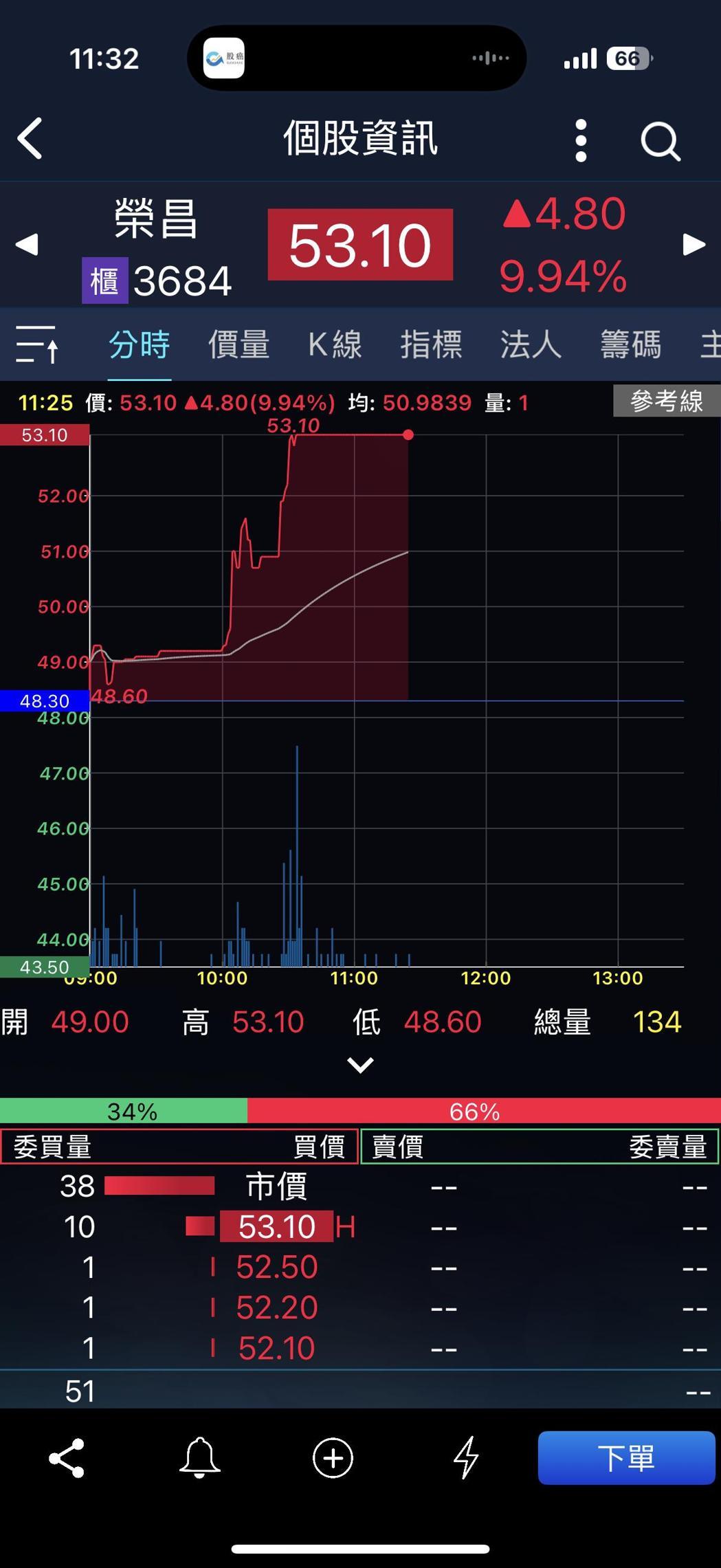Switch to the previous stock arrow
Image resolution: width=721 pixels, height=1568 pixels.
[27, 245]
